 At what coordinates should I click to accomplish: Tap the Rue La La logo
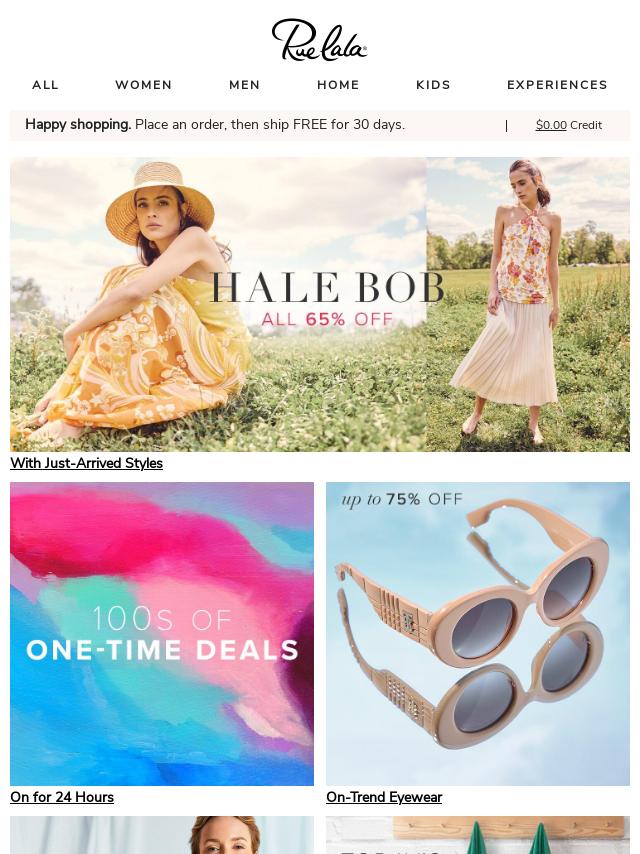[x=320, y=41]
